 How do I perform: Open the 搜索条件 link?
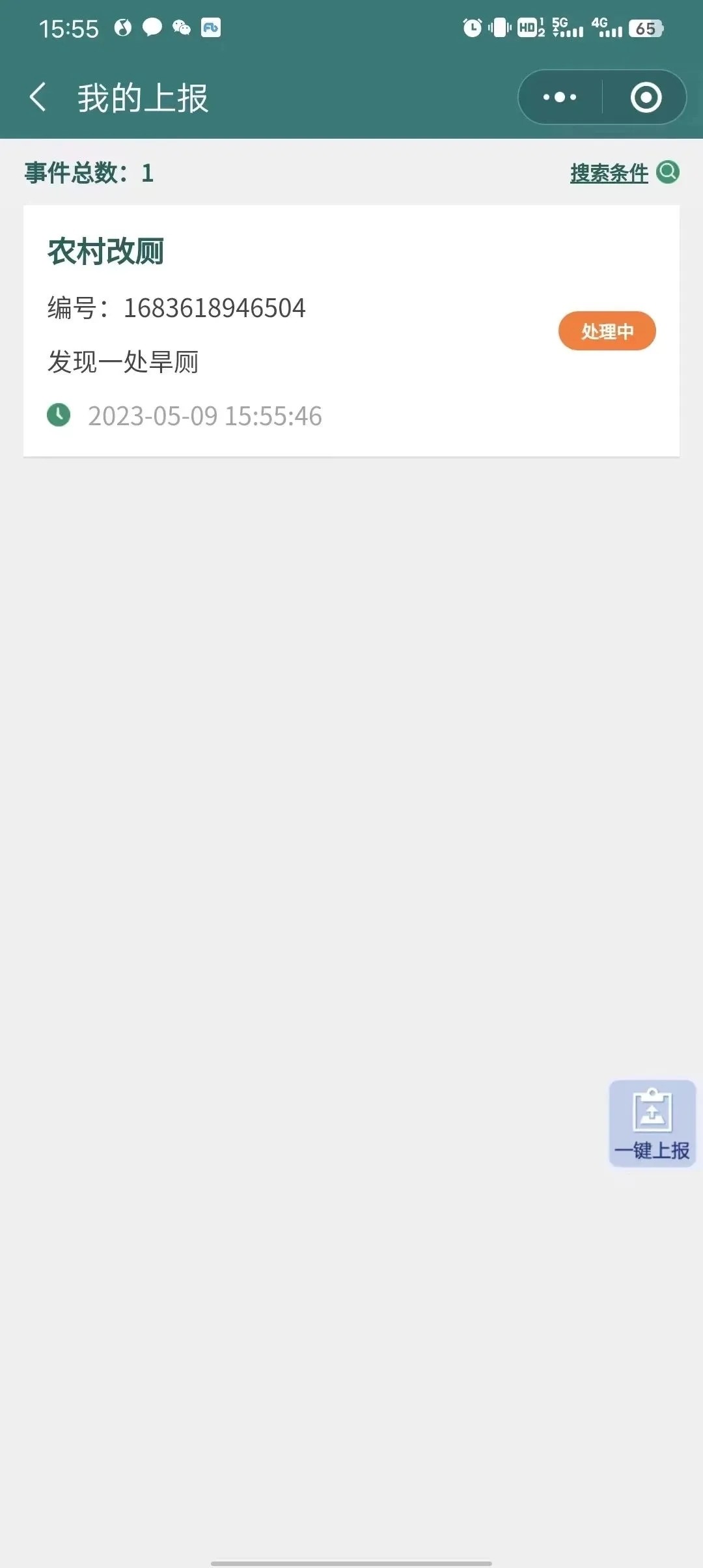pos(609,173)
